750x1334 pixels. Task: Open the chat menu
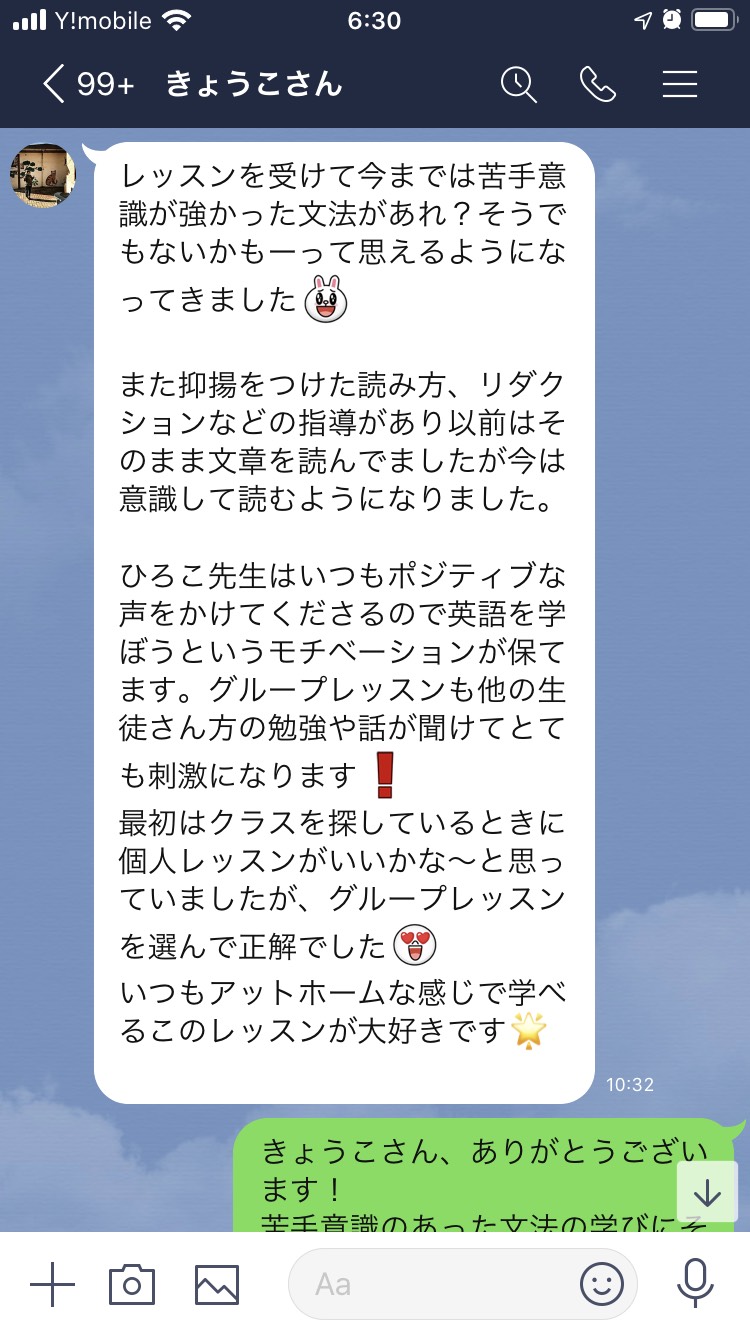680,84
